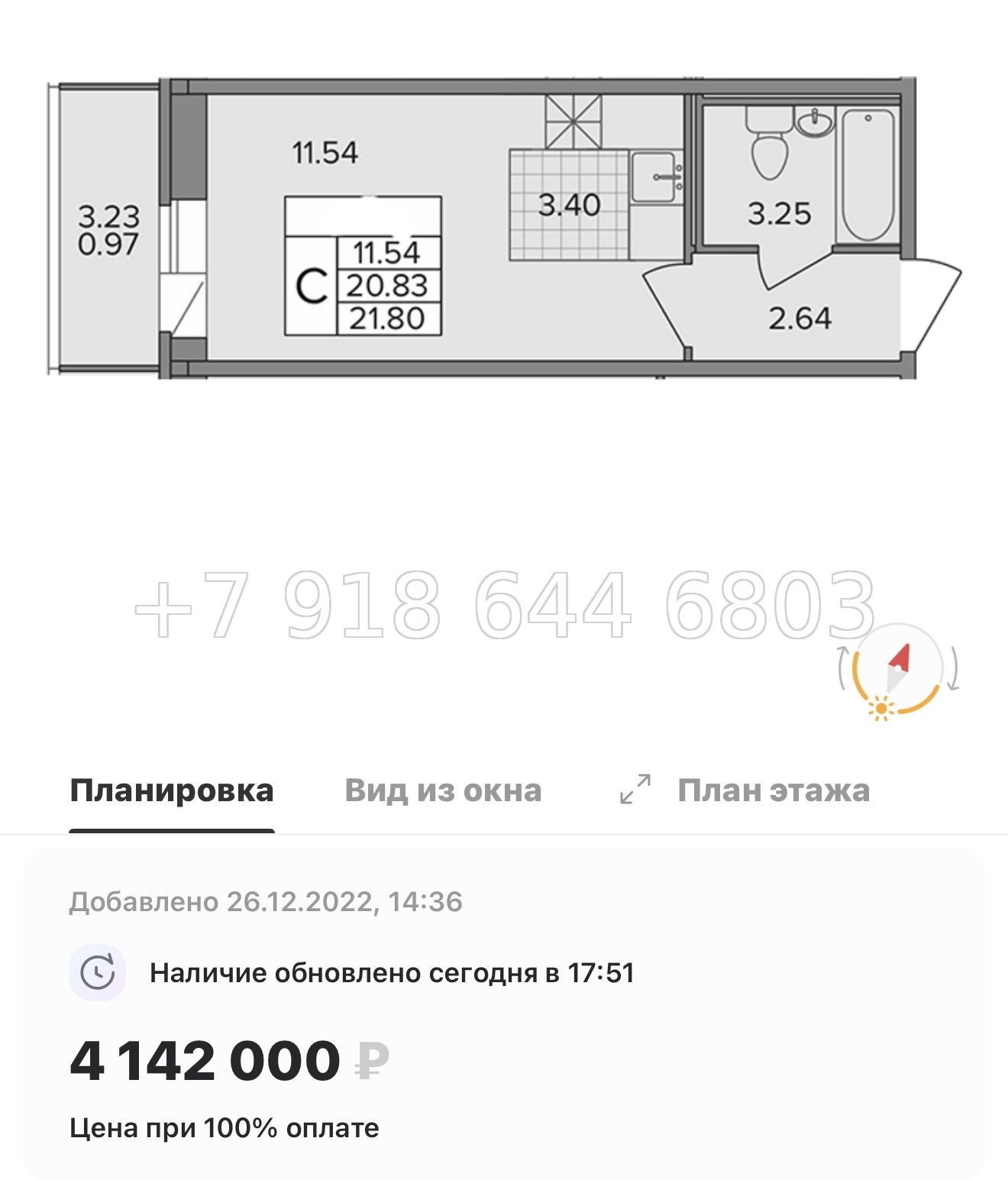Click the date Добавлено 26.12.2022

265,902
